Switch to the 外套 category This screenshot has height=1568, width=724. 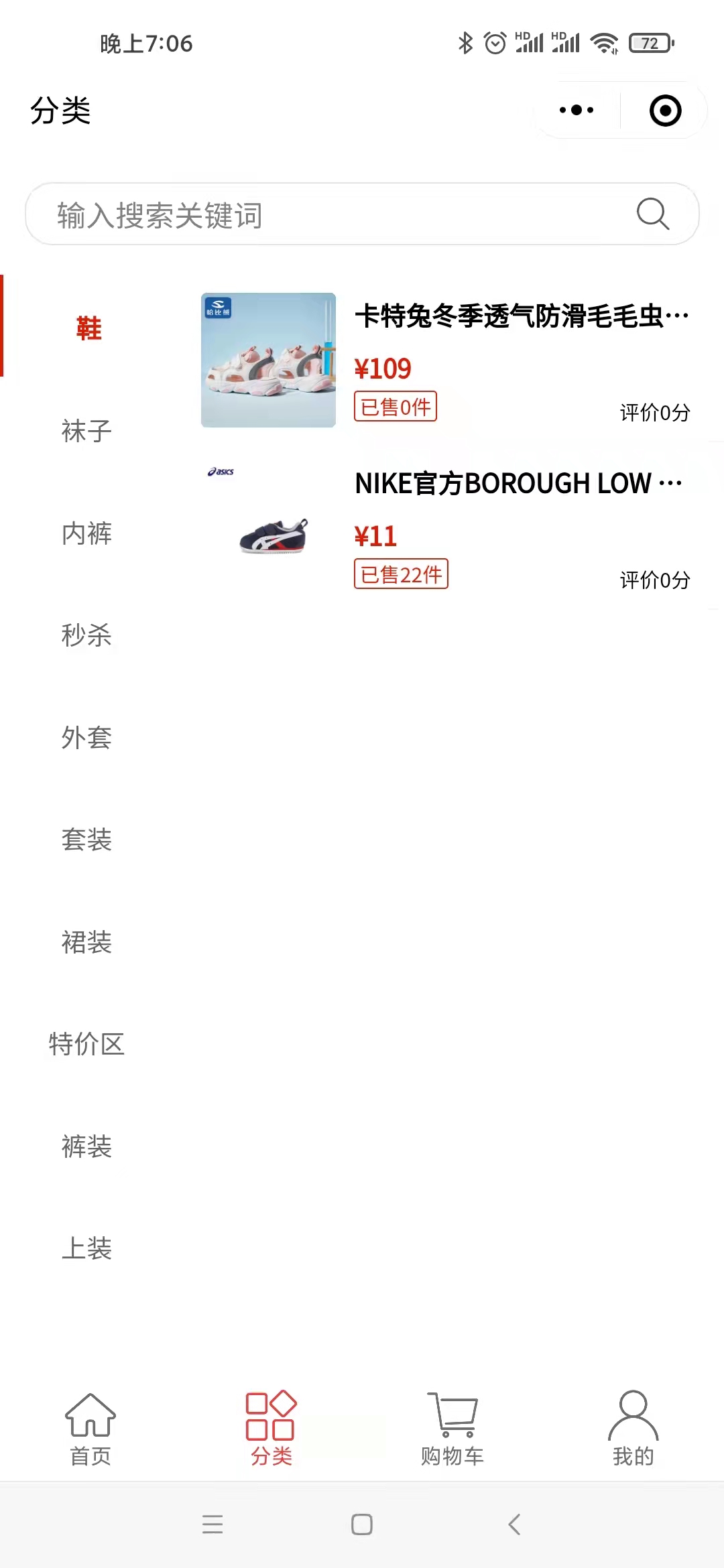pos(87,738)
